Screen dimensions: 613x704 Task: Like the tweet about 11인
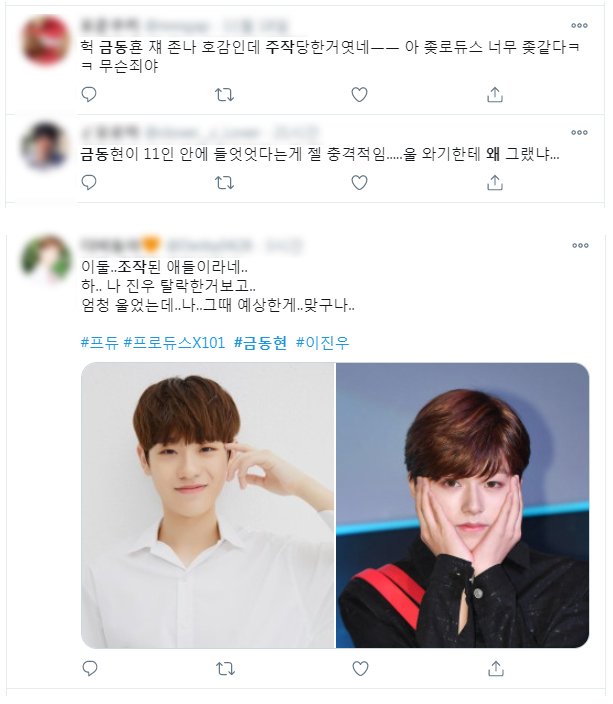click(x=360, y=183)
